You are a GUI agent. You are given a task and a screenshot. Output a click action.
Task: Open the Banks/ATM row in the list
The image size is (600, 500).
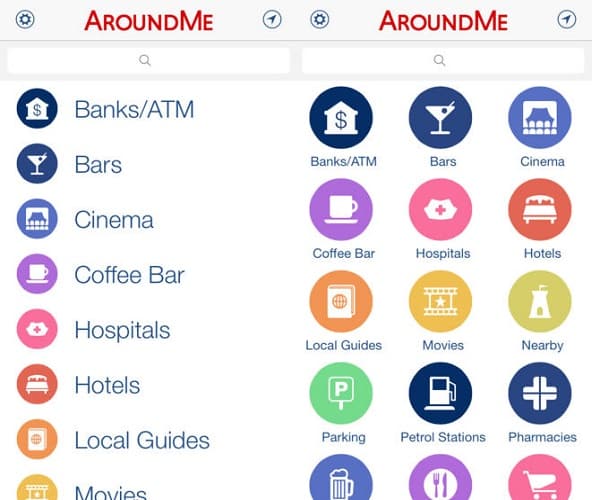point(134,109)
